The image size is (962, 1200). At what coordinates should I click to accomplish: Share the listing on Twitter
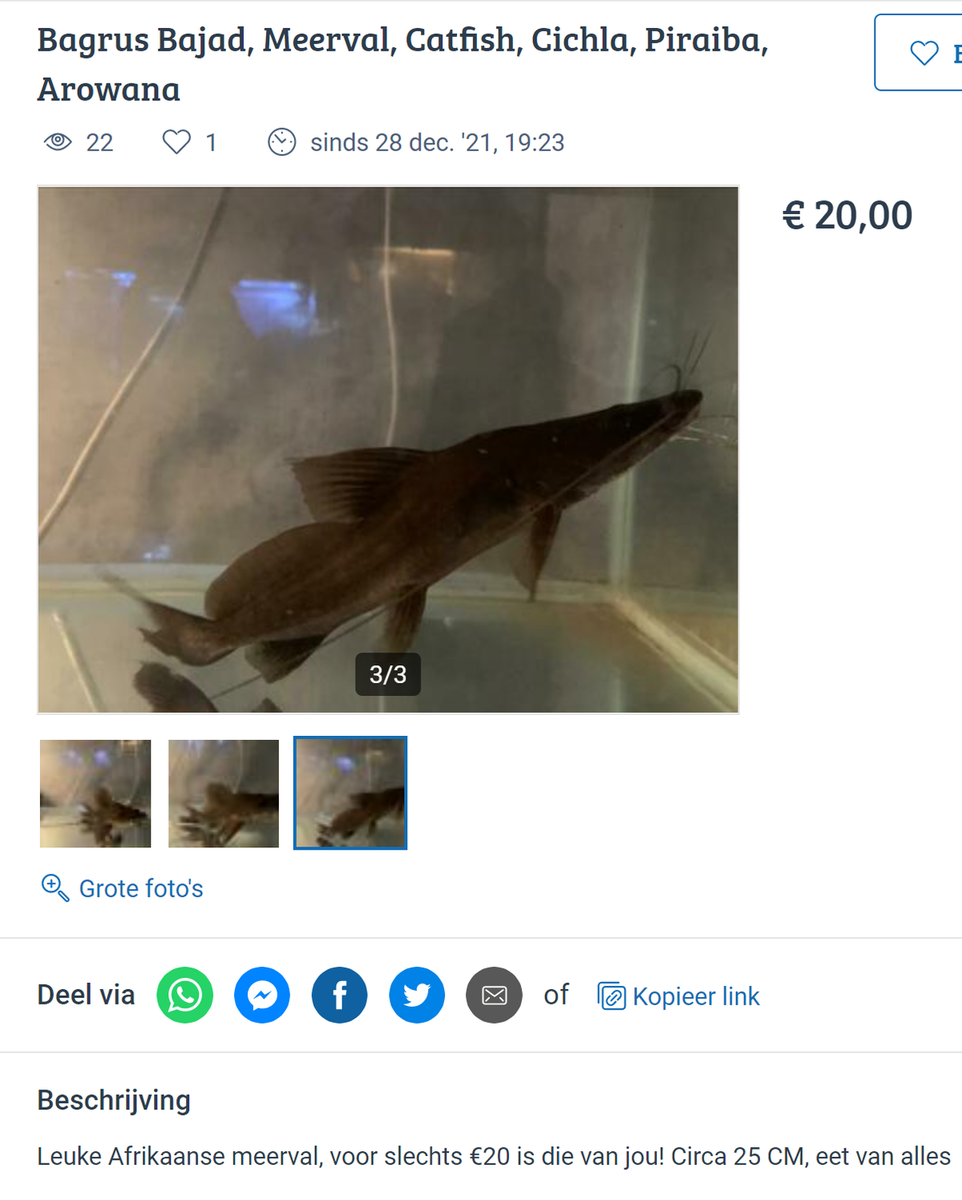click(x=417, y=995)
